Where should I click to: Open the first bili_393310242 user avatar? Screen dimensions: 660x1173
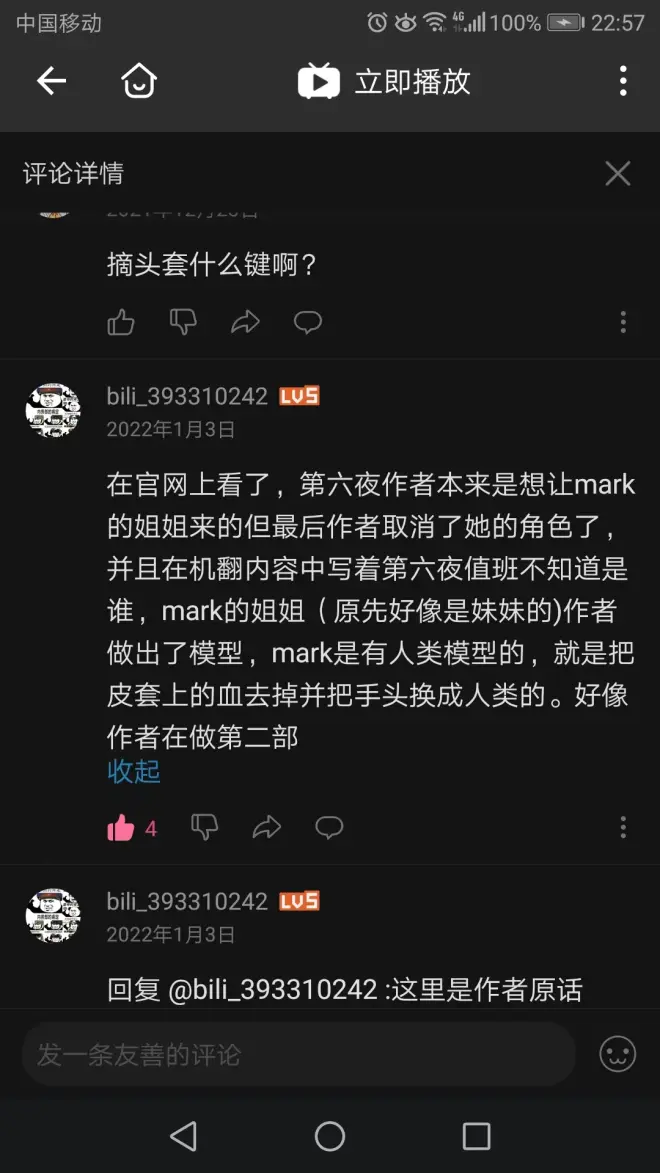pos(53,410)
